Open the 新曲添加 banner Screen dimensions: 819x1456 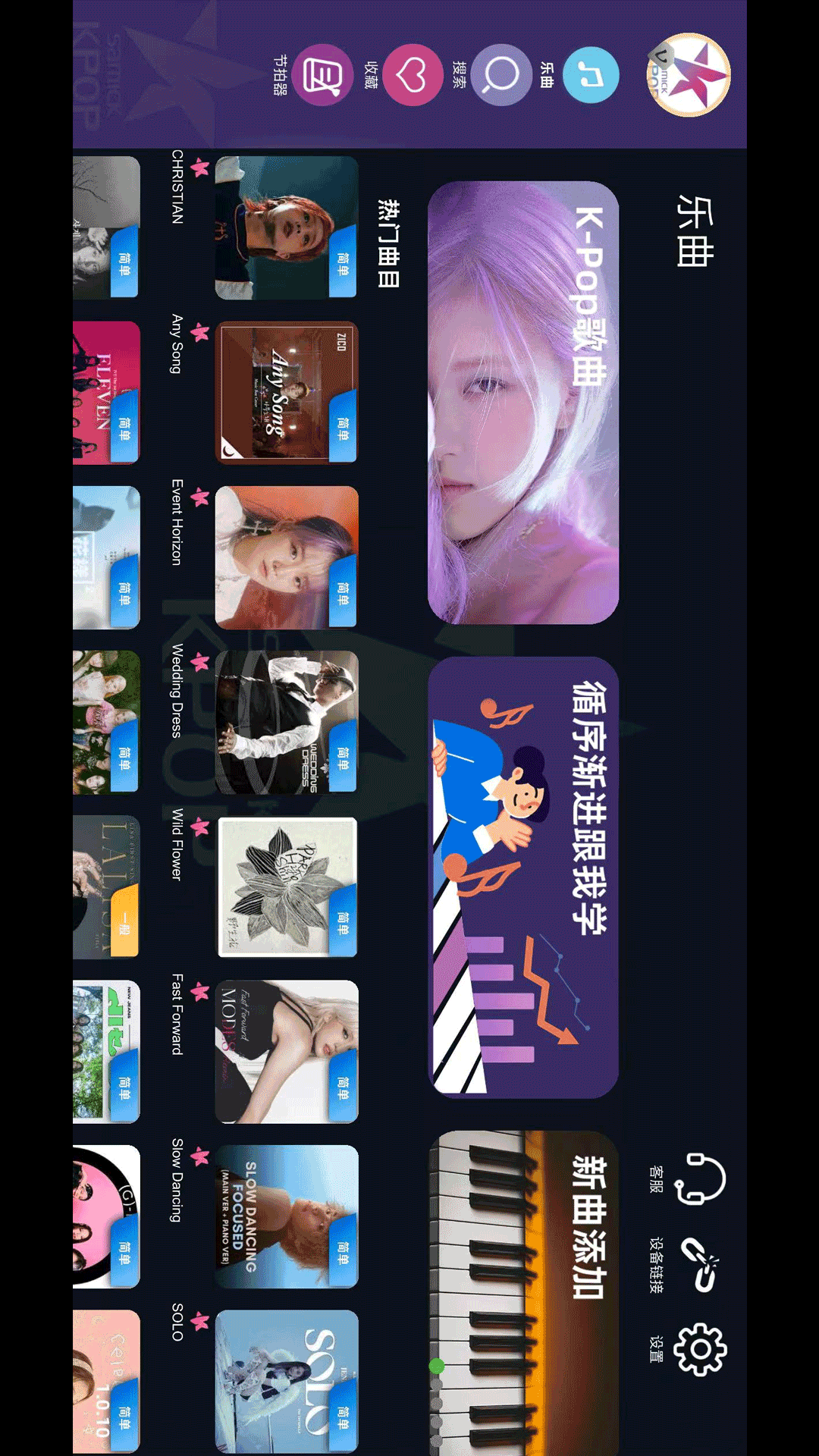click(523, 1289)
